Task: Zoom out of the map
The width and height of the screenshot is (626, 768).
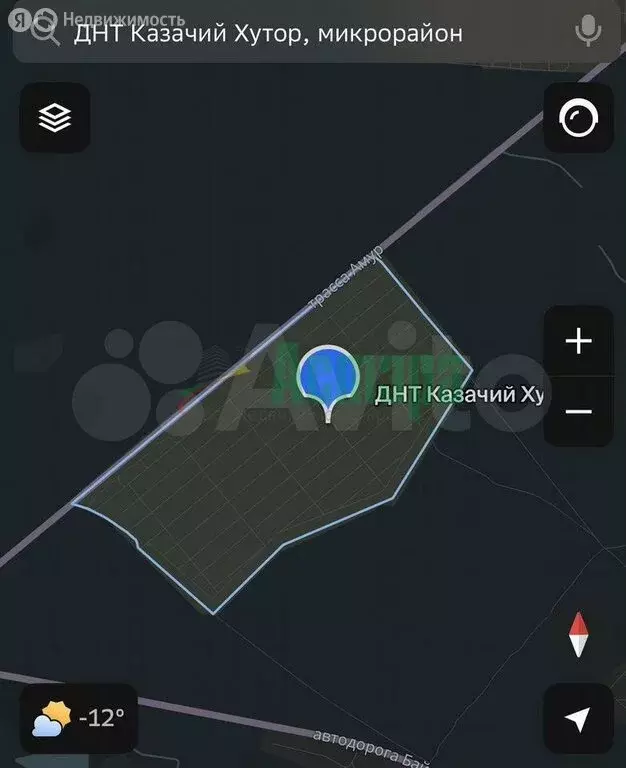Action: (x=578, y=412)
